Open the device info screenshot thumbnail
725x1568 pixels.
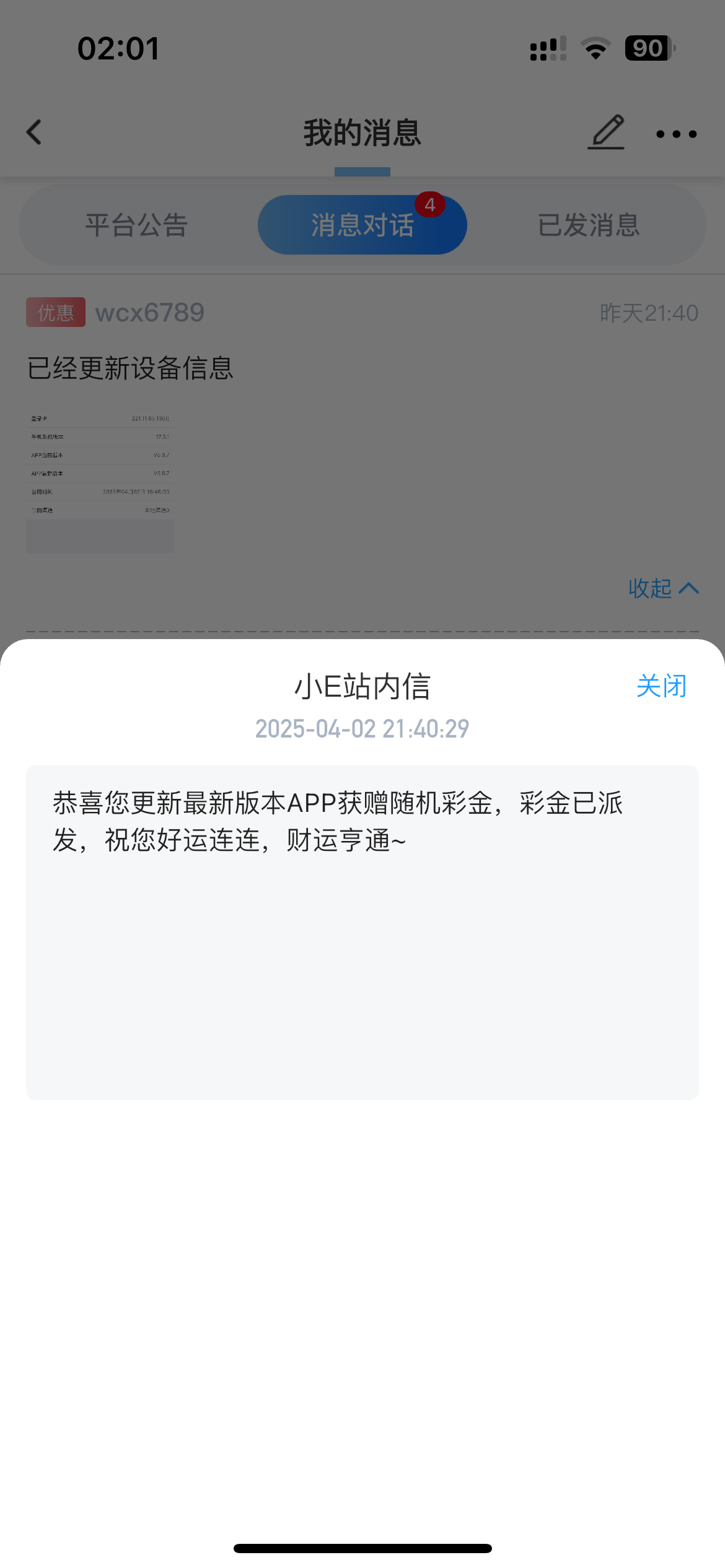(100, 480)
